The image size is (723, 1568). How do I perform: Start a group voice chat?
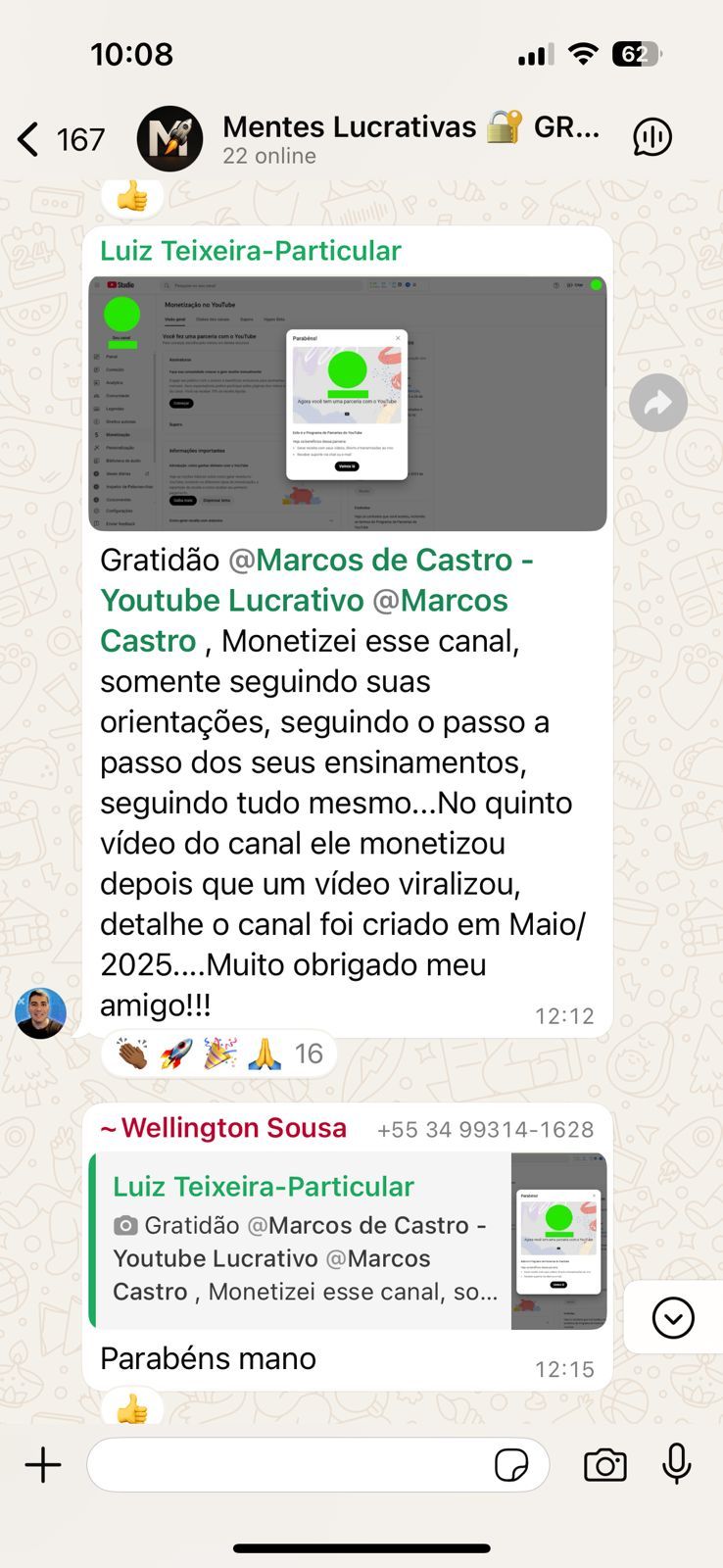coord(652,138)
